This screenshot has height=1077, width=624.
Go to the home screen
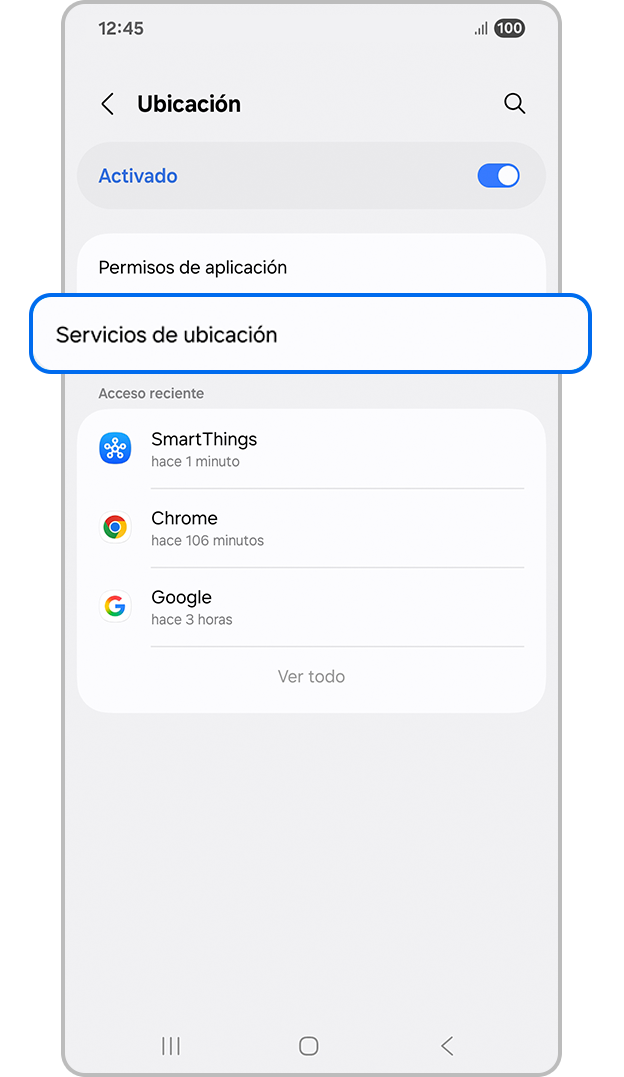[x=309, y=1046]
